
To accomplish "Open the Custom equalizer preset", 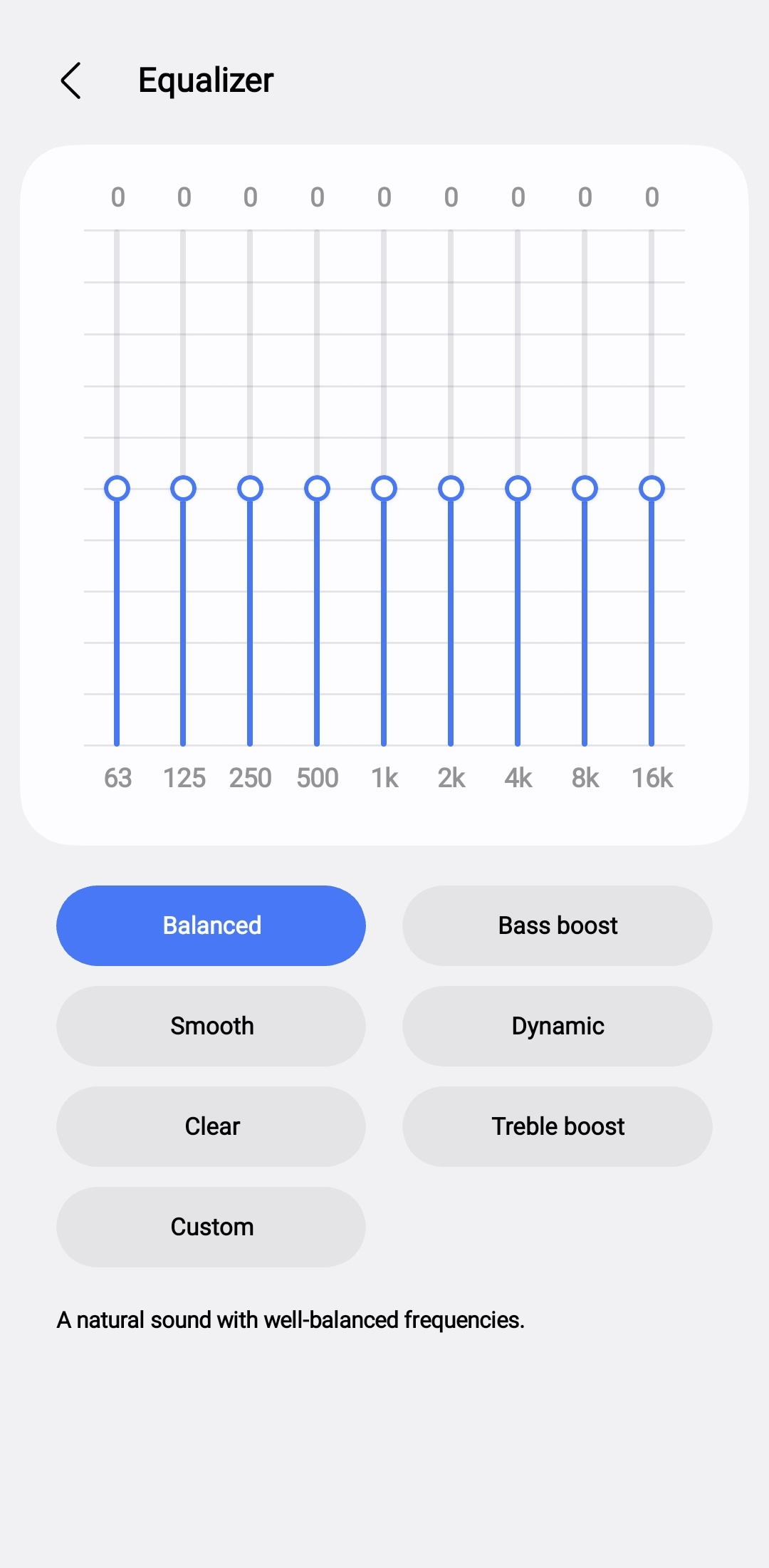I will coord(211,1227).
